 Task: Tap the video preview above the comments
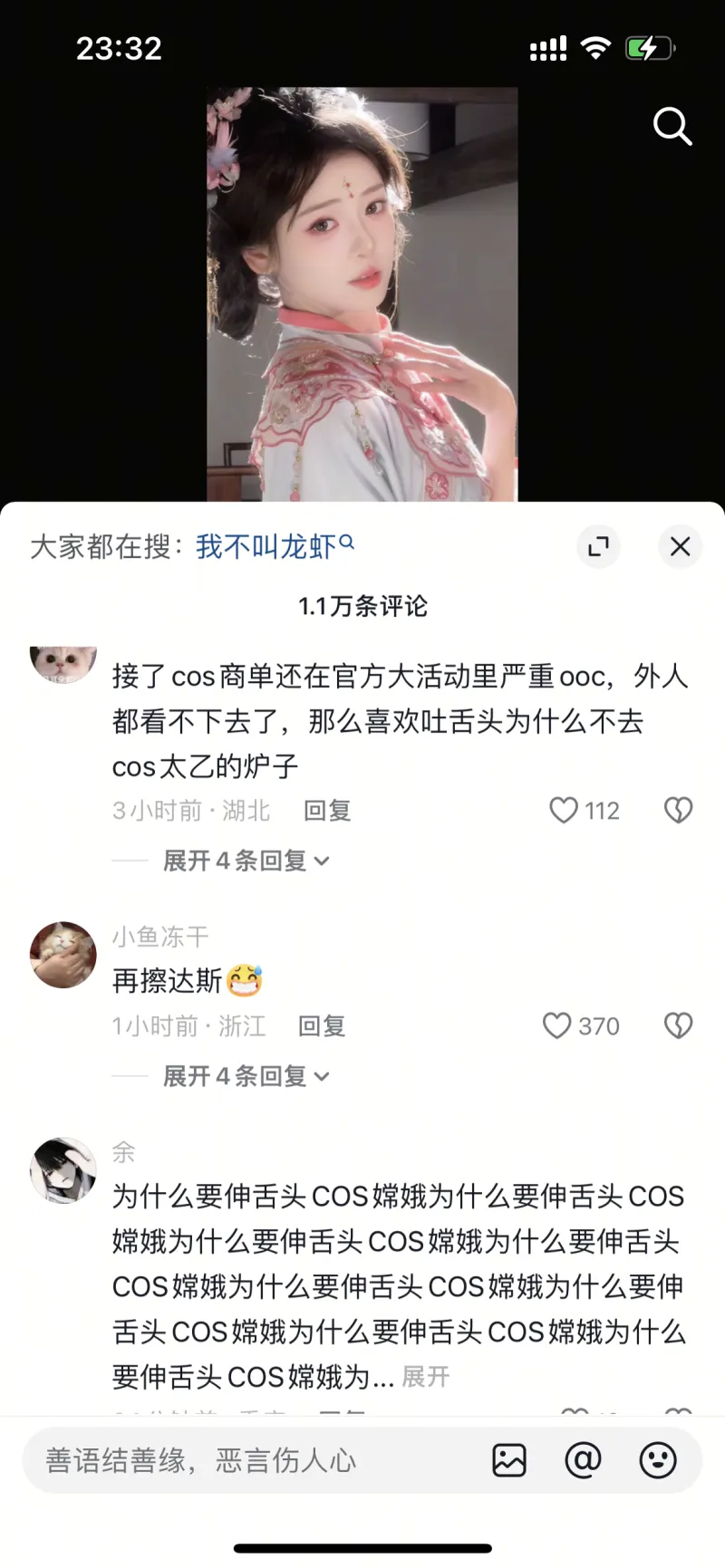[362, 294]
